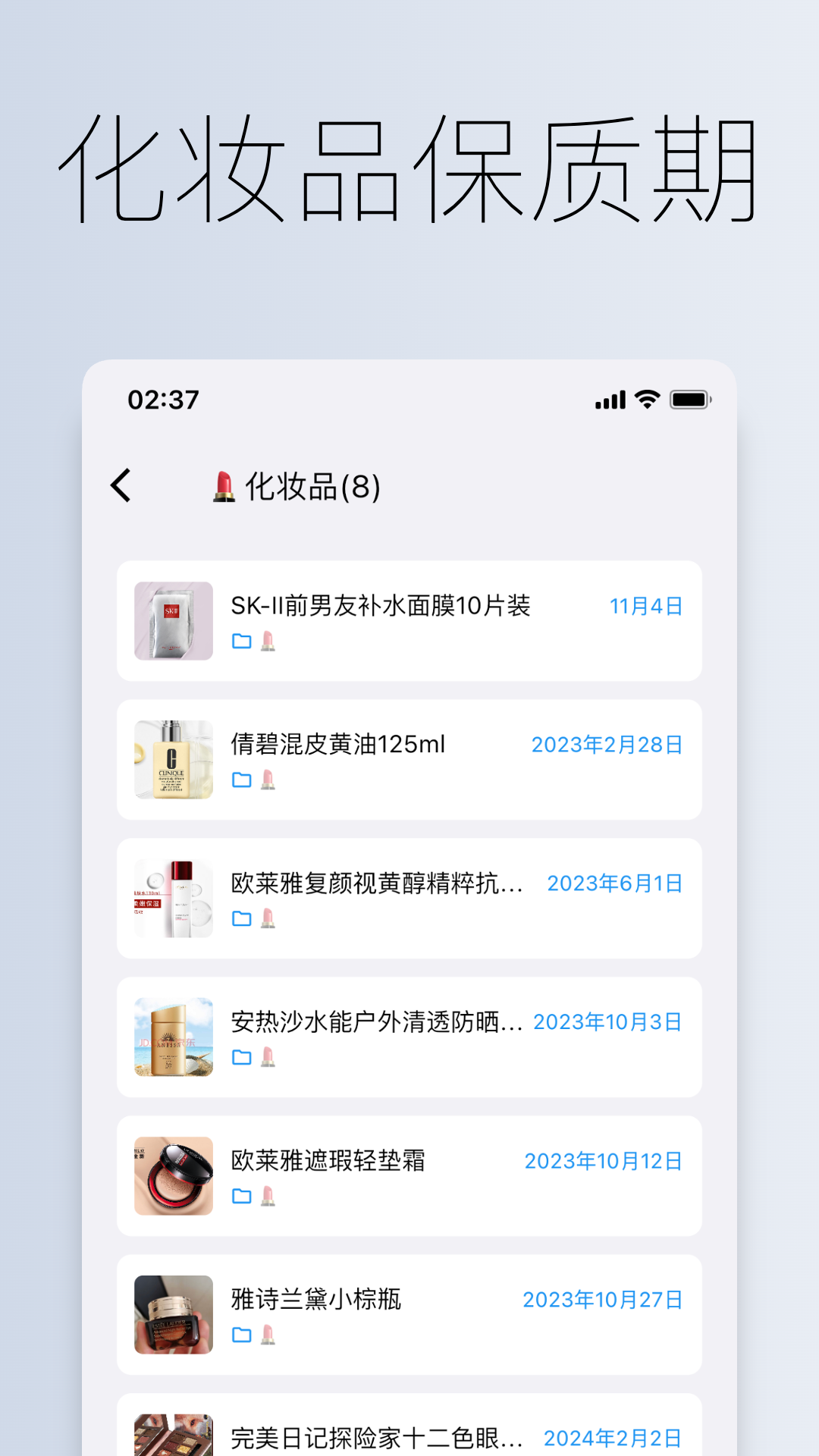Select the folder icon on 安热沙防晒 item
This screenshot has width=819, height=1456.
(x=241, y=1059)
